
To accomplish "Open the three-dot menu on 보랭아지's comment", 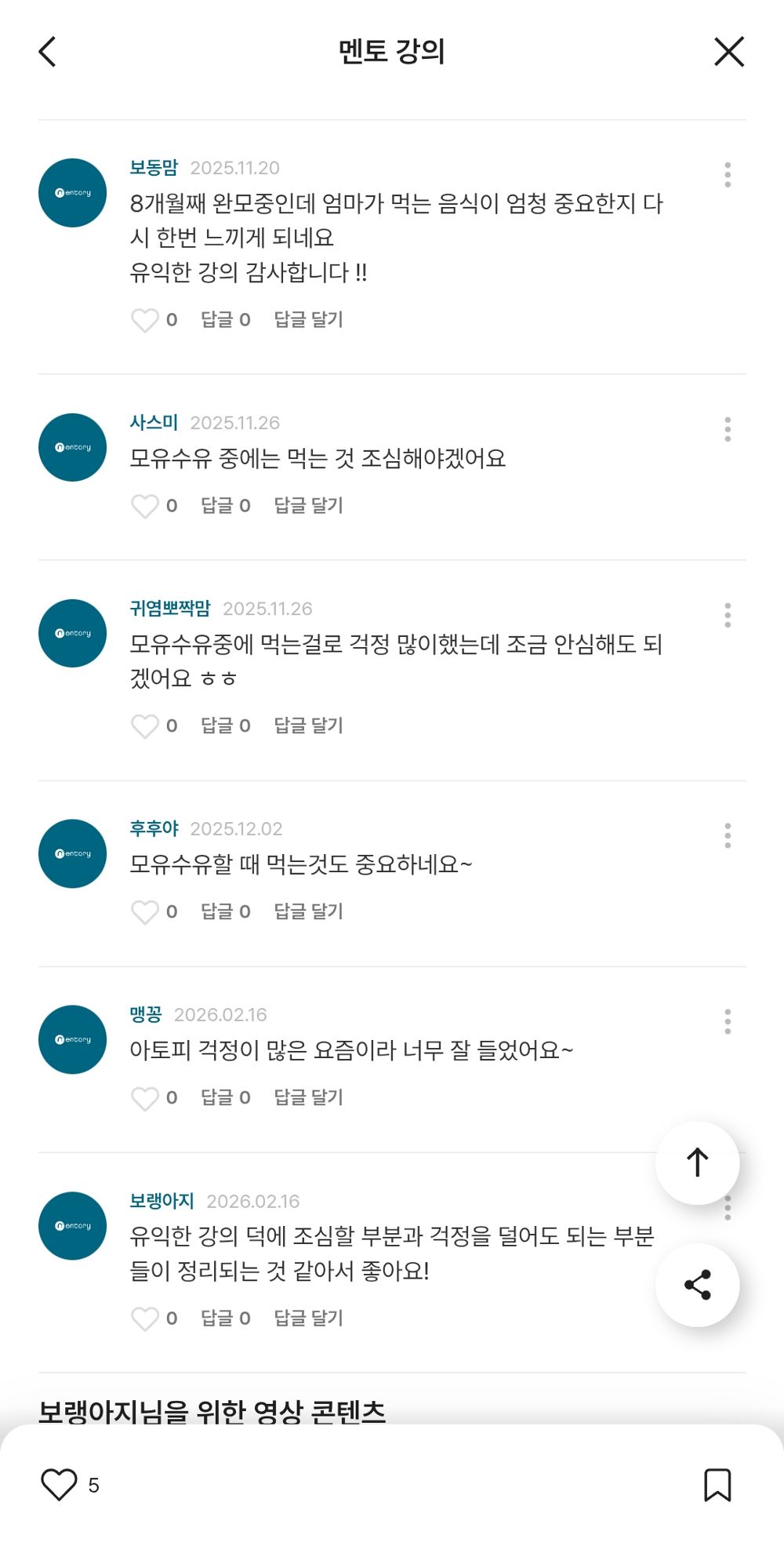I will click(x=728, y=1208).
